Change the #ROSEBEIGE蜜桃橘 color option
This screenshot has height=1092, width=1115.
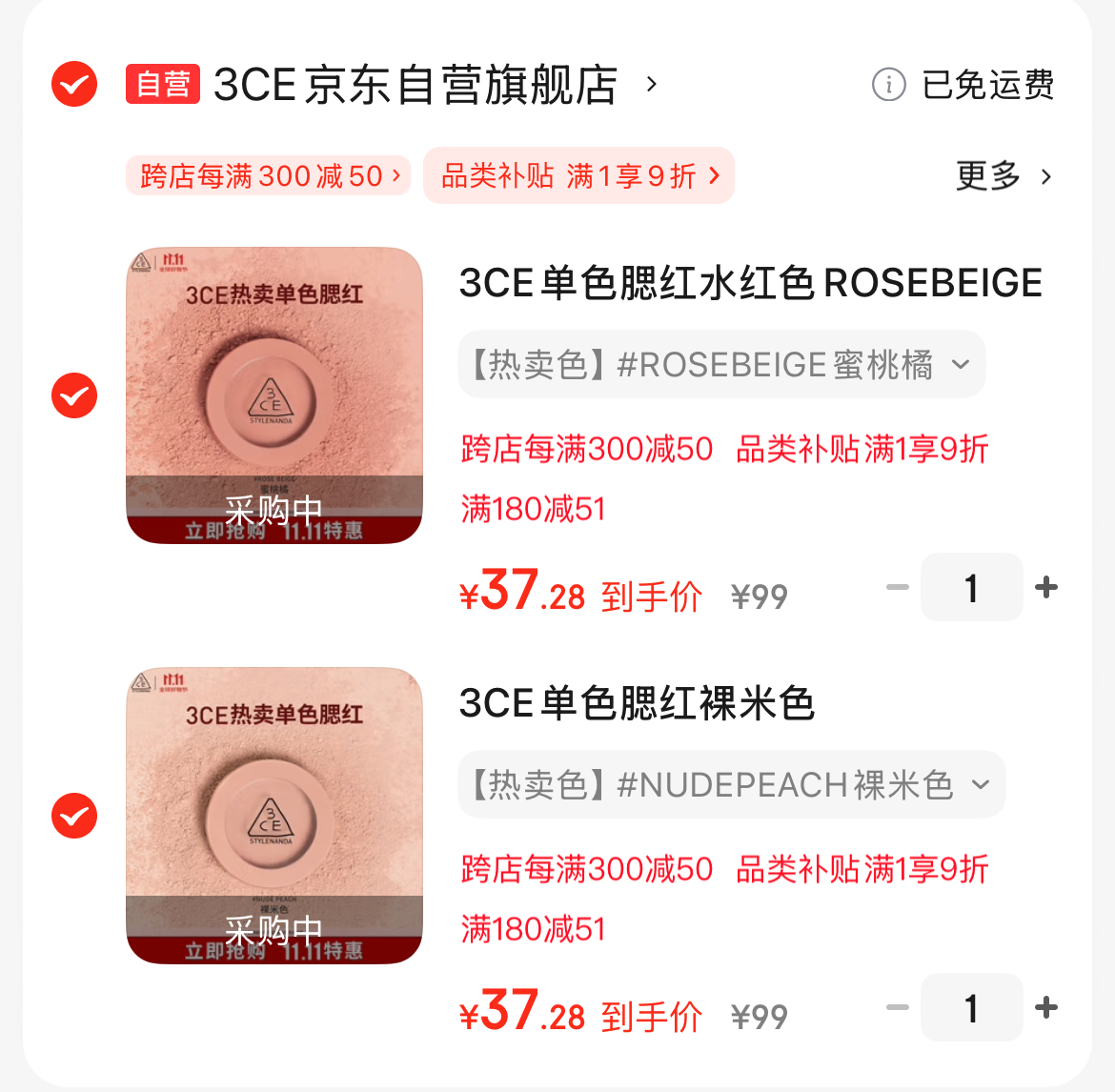(x=721, y=365)
